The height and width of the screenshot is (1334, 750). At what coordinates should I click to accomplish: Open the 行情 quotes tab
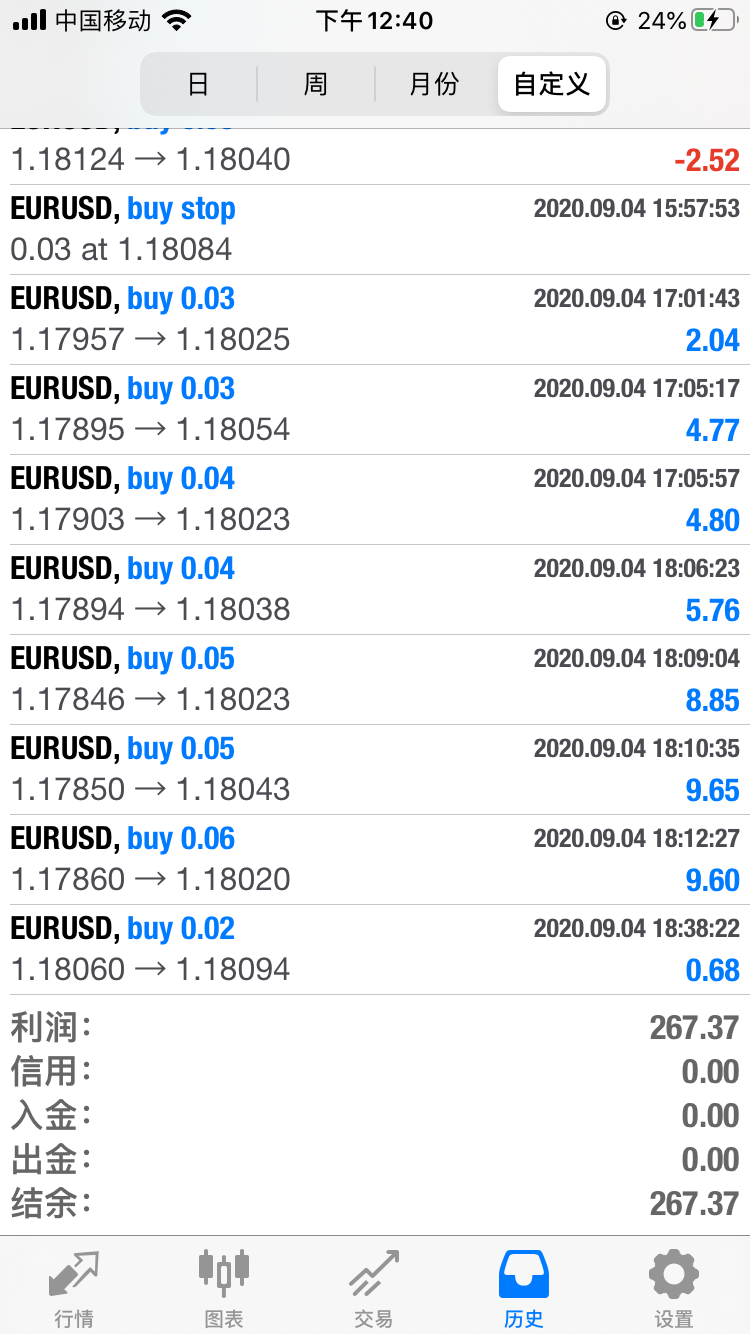coord(75,1288)
